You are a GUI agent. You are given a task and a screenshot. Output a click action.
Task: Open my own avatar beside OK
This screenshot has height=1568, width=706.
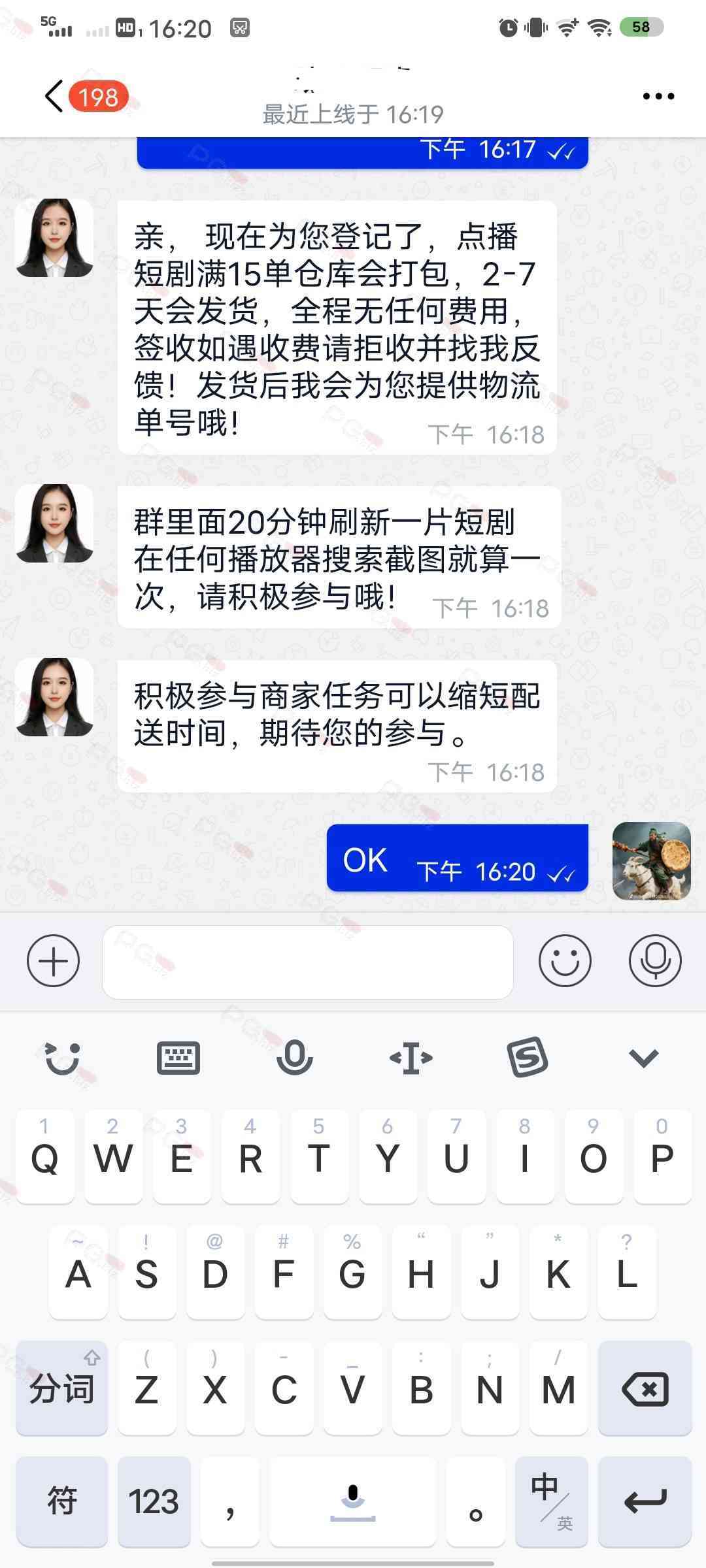[x=651, y=860]
